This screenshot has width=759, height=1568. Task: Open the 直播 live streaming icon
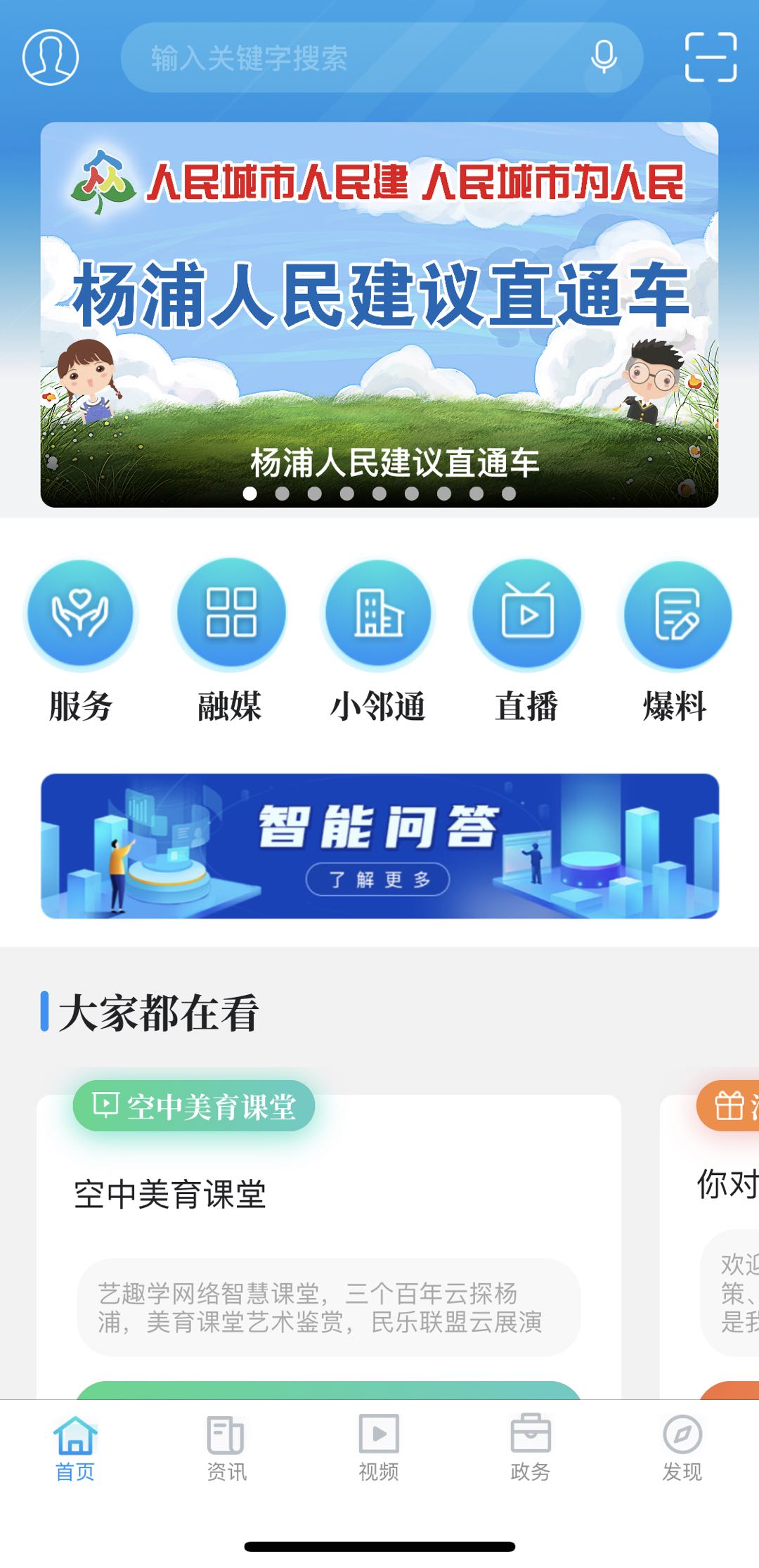click(528, 613)
